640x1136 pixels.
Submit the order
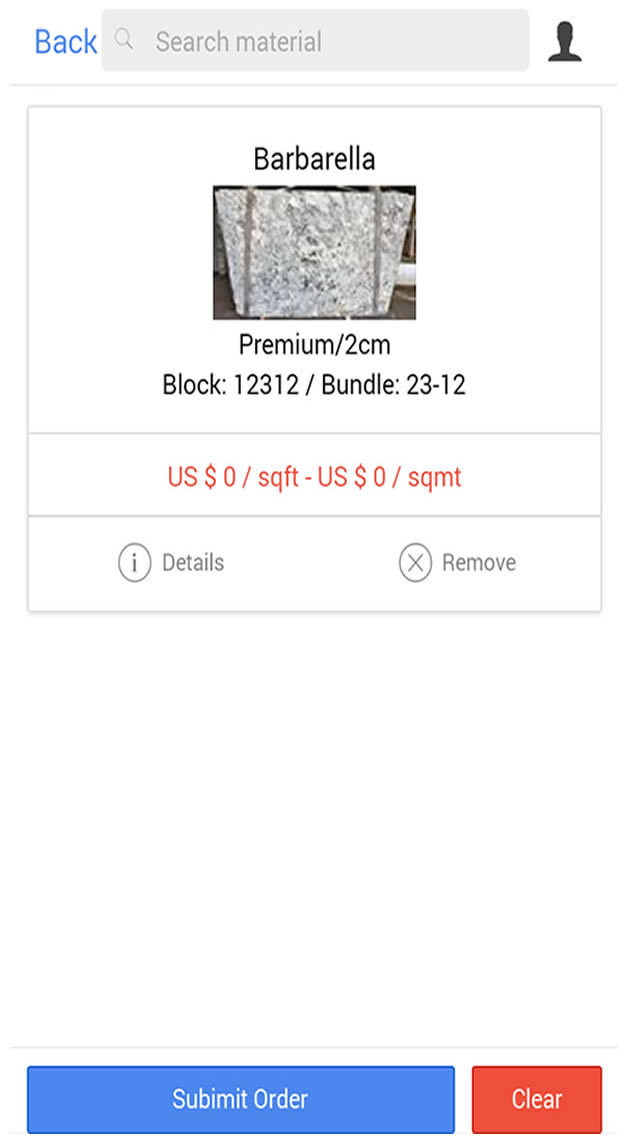(x=241, y=1099)
